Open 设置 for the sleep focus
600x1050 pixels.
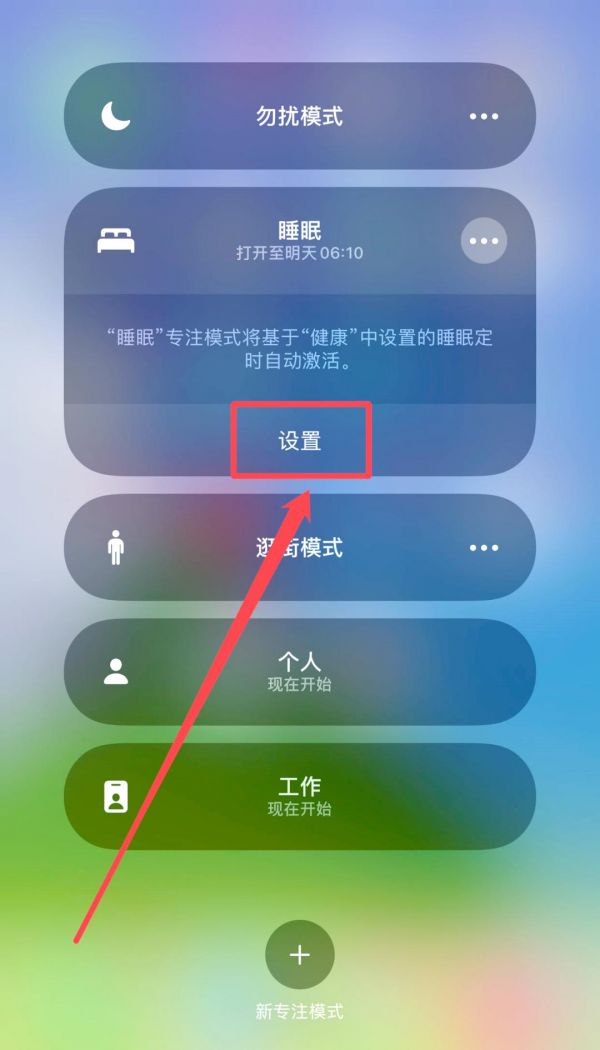pos(300,441)
